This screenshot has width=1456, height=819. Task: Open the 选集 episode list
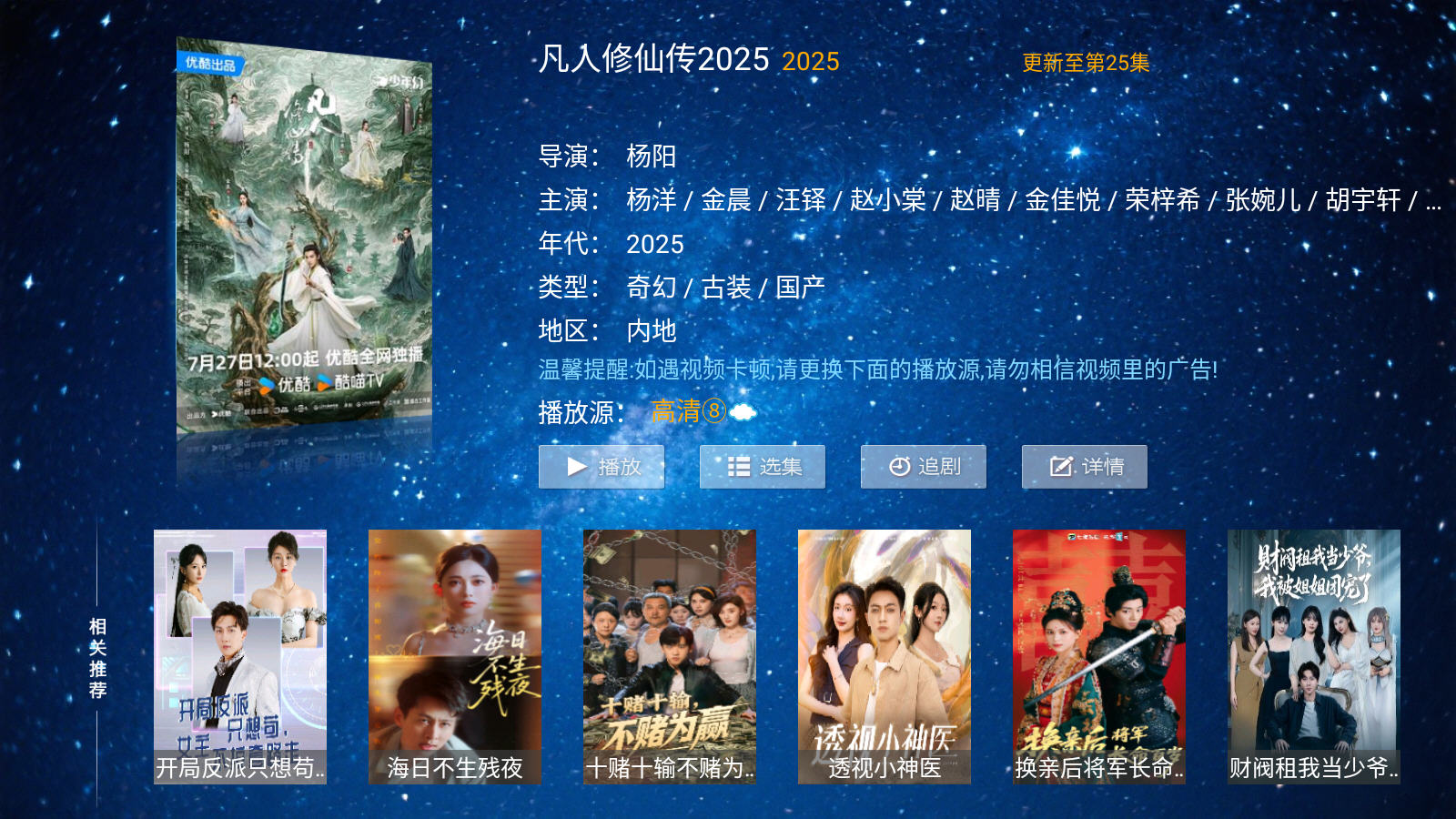[763, 467]
